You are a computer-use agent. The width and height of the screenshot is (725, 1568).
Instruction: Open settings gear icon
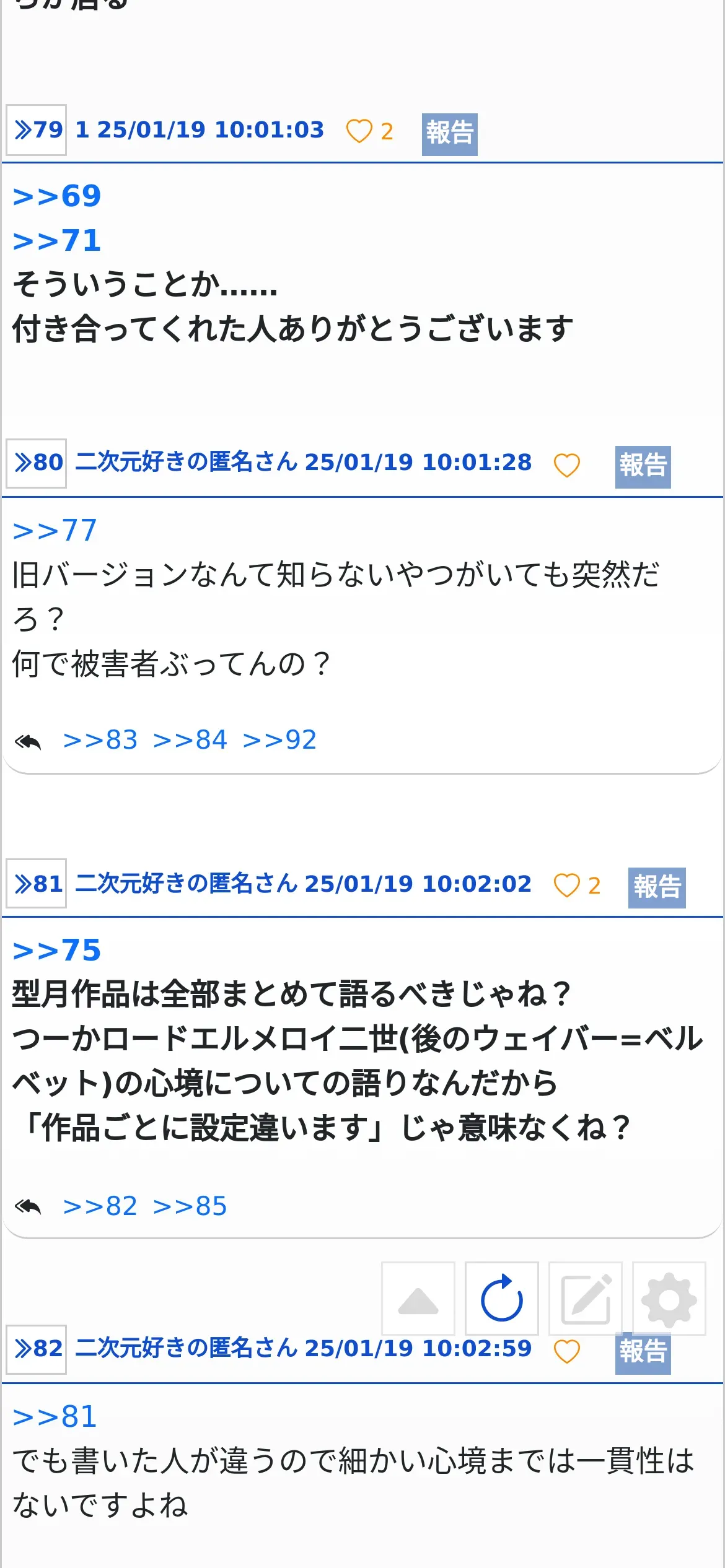(x=669, y=1298)
